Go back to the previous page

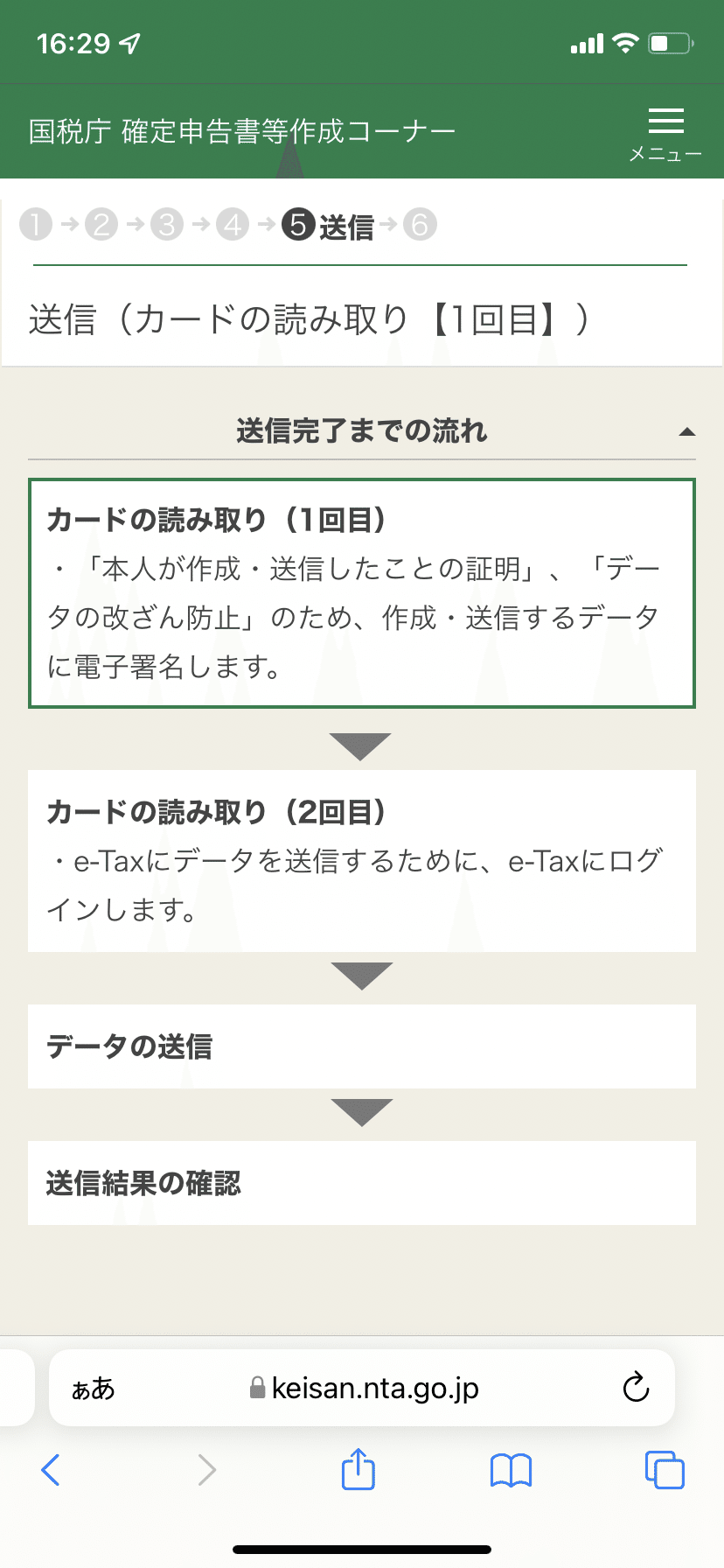click(51, 1470)
